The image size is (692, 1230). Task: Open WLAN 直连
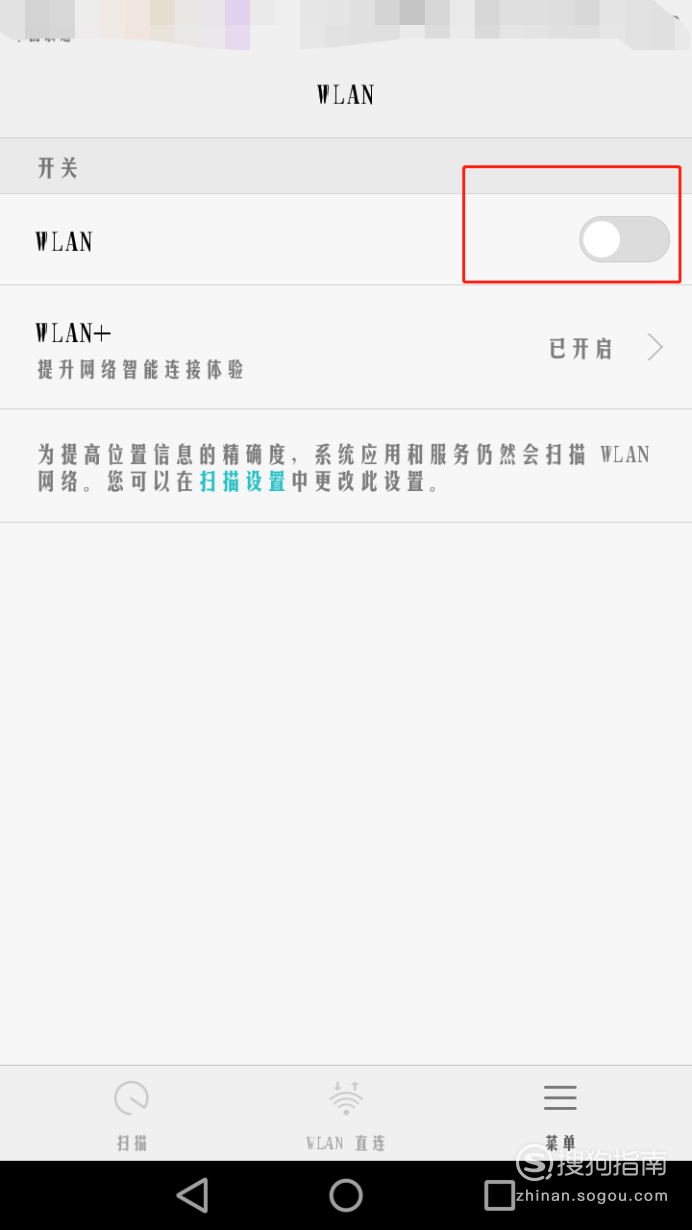tap(346, 1113)
